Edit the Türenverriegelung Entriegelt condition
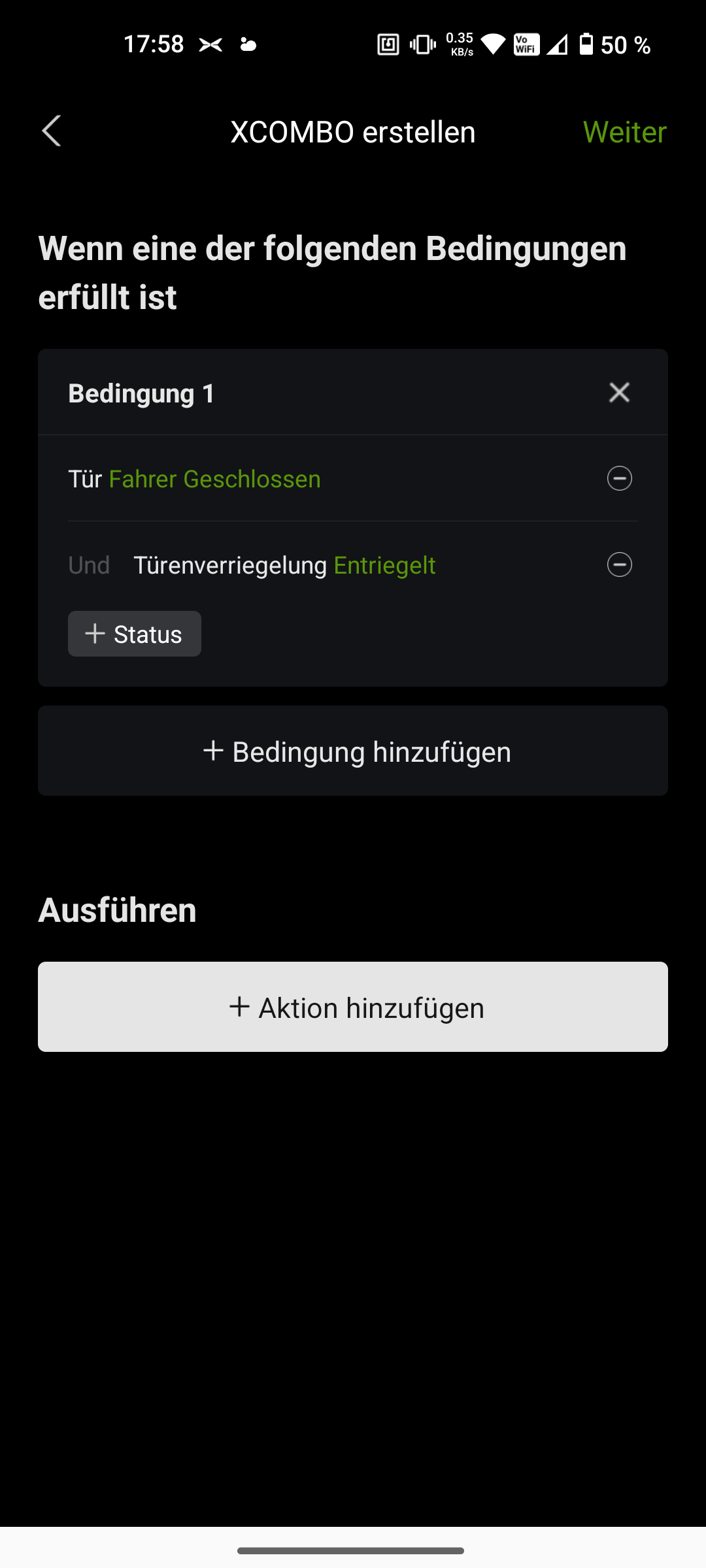 coord(284,565)
